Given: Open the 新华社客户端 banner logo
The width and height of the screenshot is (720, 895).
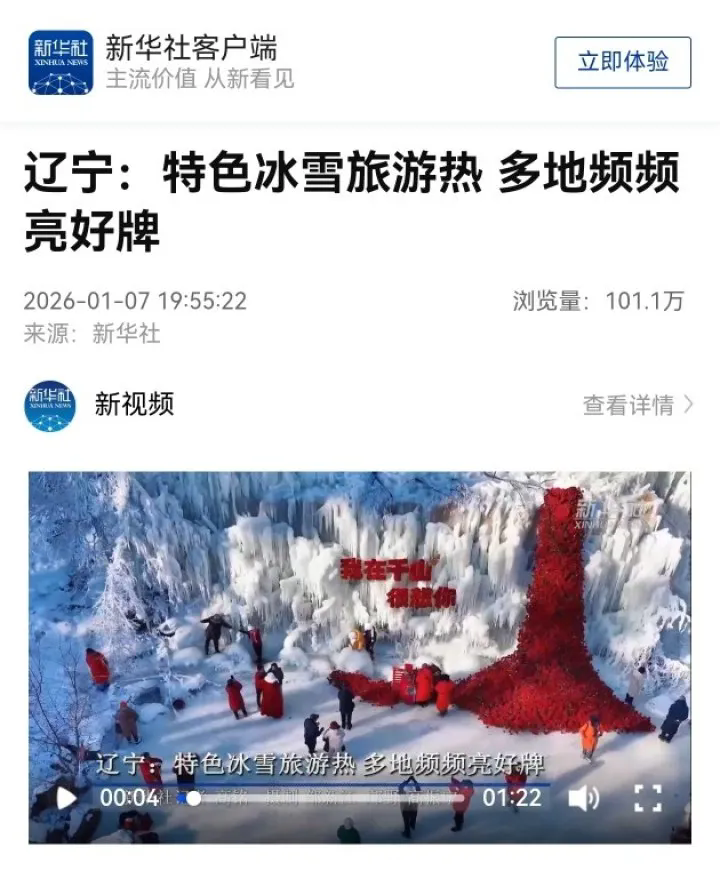Looking at the screenshot, I should click(60, 62).
